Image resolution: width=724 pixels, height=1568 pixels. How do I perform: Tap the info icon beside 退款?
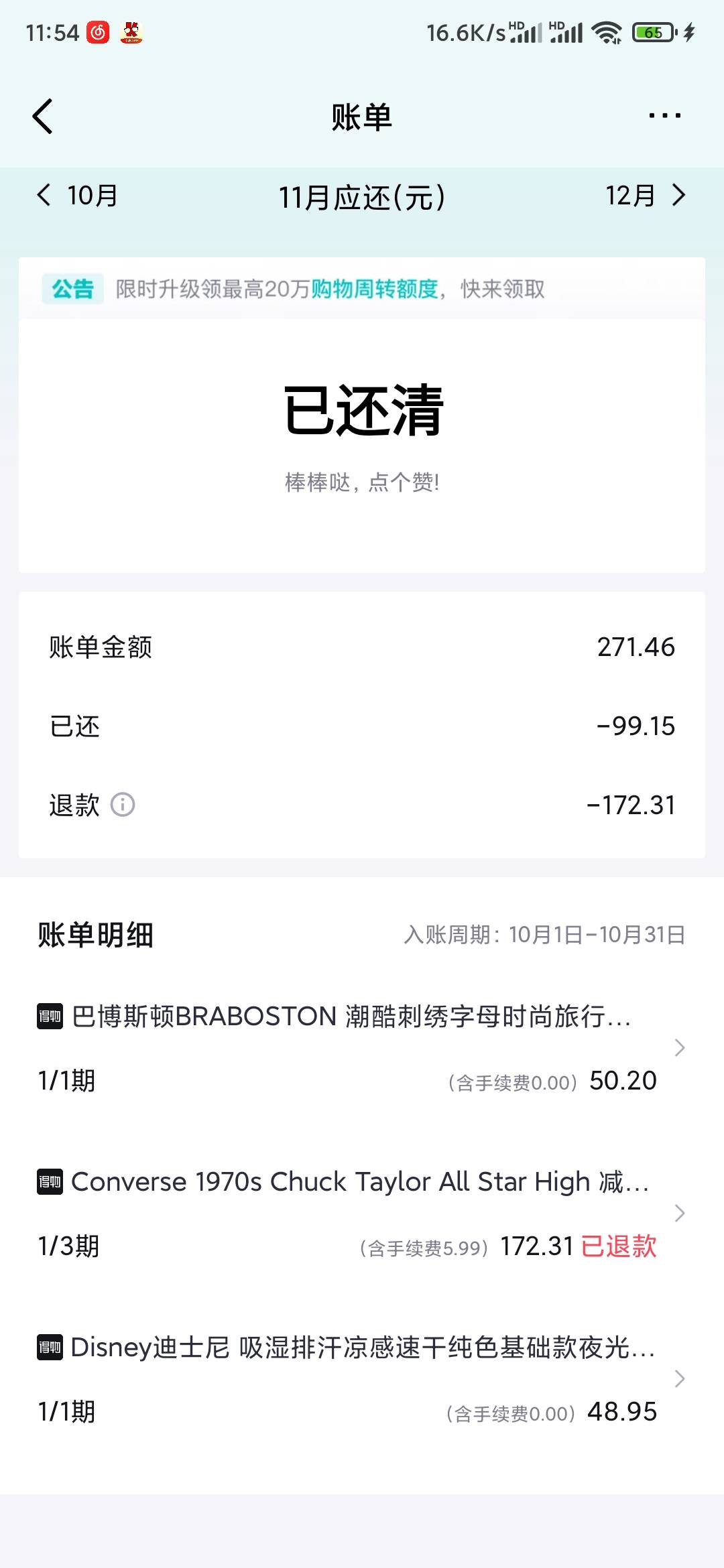coord(123,804)
